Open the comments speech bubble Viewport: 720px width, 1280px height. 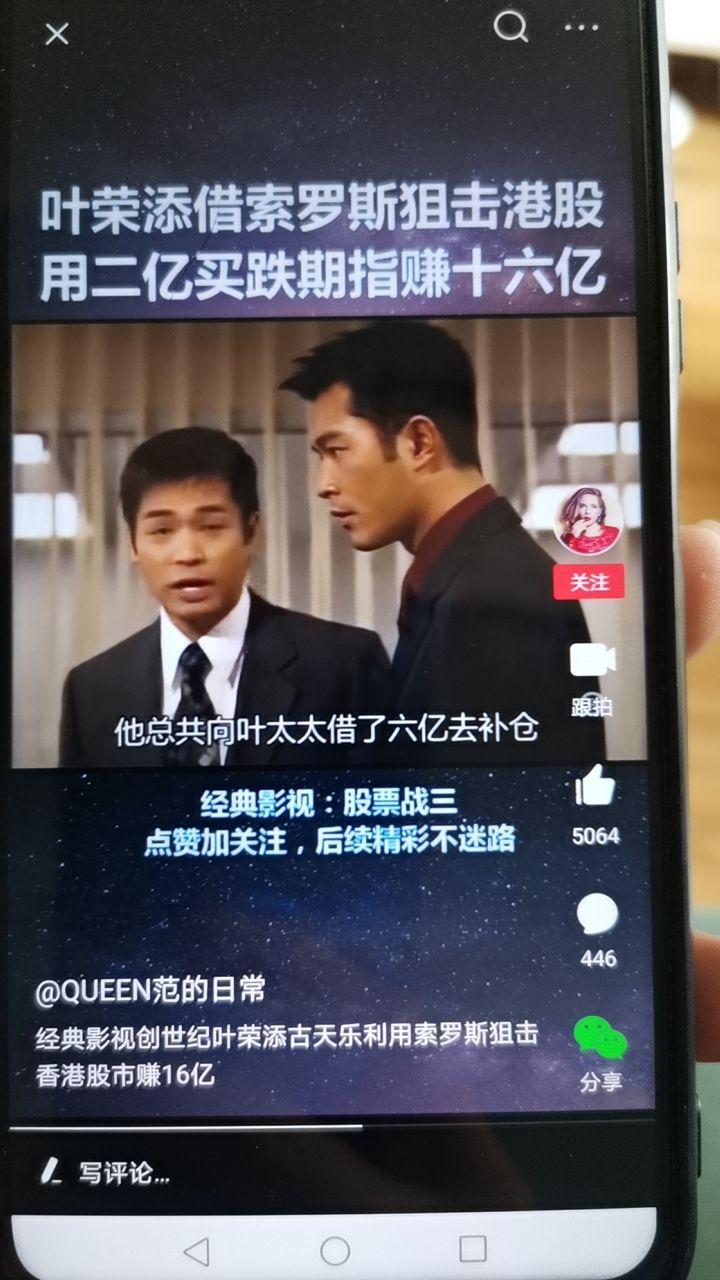coord(598,915)
